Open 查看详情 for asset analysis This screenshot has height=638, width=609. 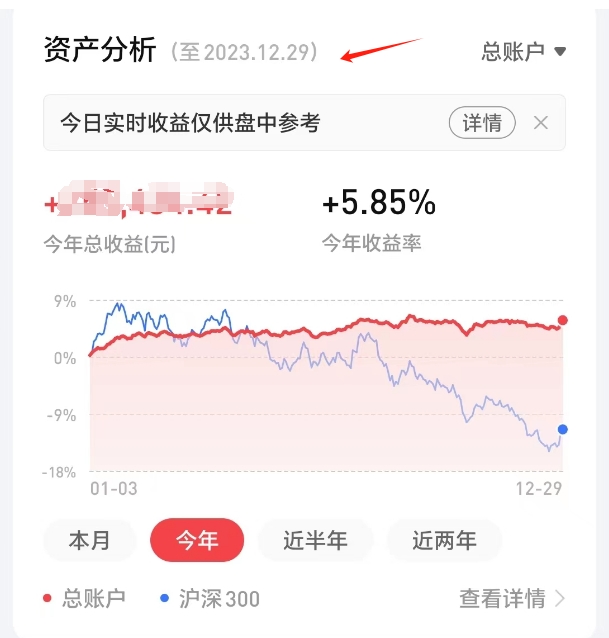pos(513,598)
